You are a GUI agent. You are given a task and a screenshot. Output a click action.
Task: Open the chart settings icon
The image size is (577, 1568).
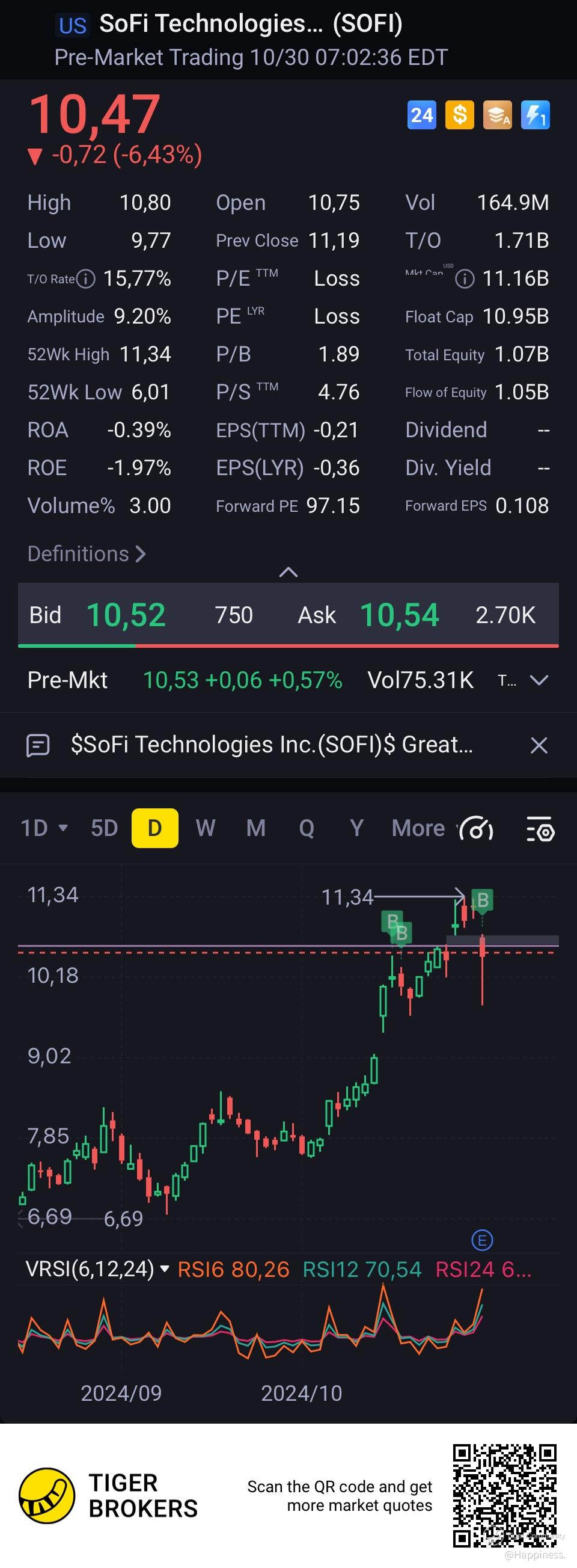coord(540,829)
